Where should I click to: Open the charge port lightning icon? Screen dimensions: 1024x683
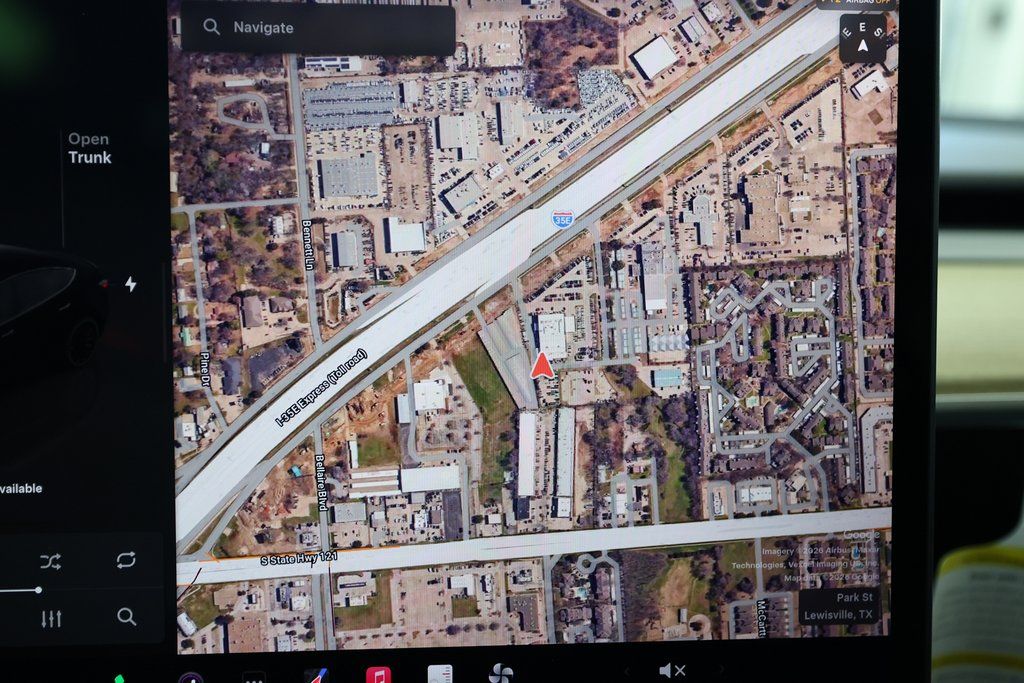[130, 284]
